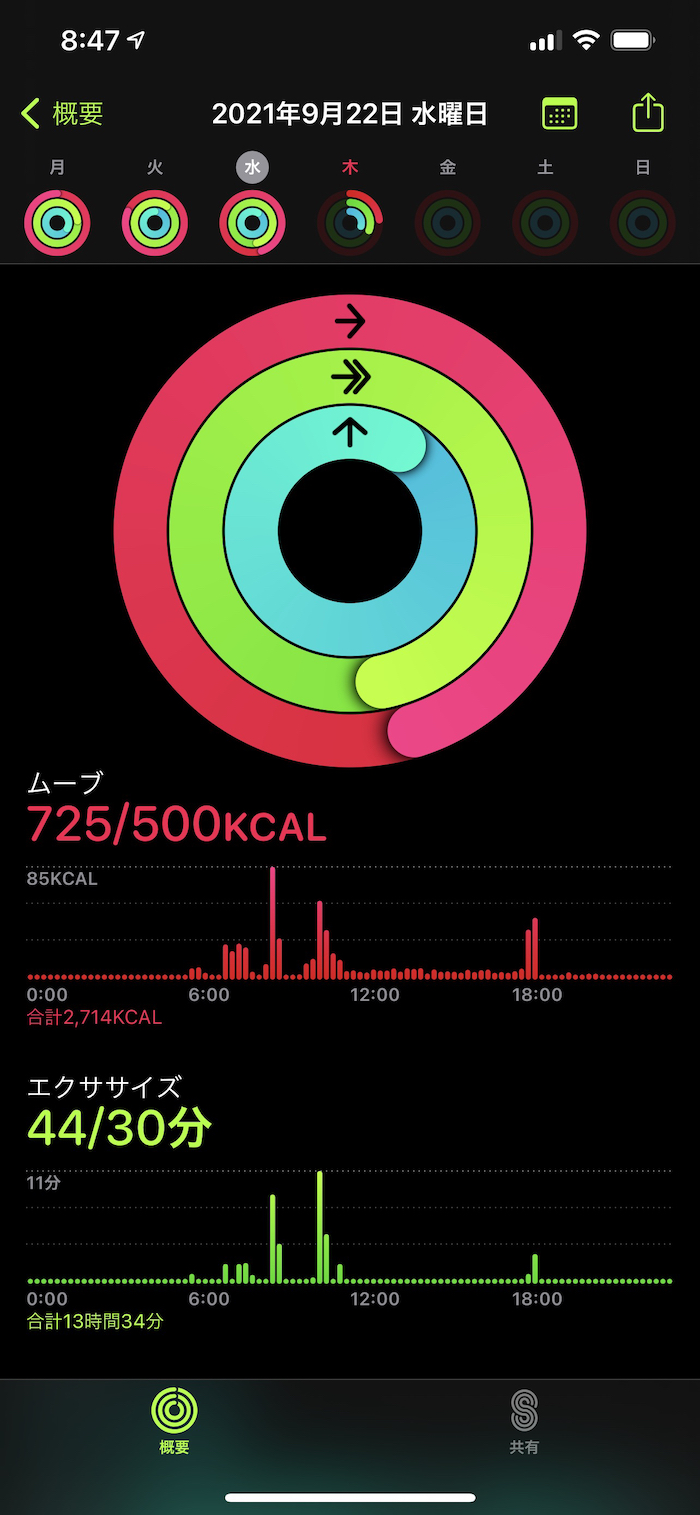Open the calendar view

click(x=559, y=114)
